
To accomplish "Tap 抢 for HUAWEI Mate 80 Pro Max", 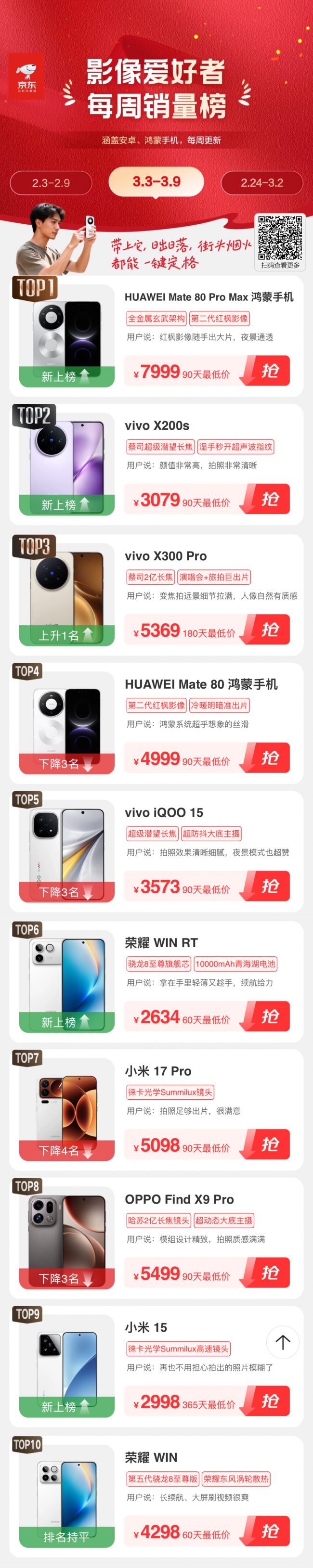I will pyautogui.click(x=269, y=371).
